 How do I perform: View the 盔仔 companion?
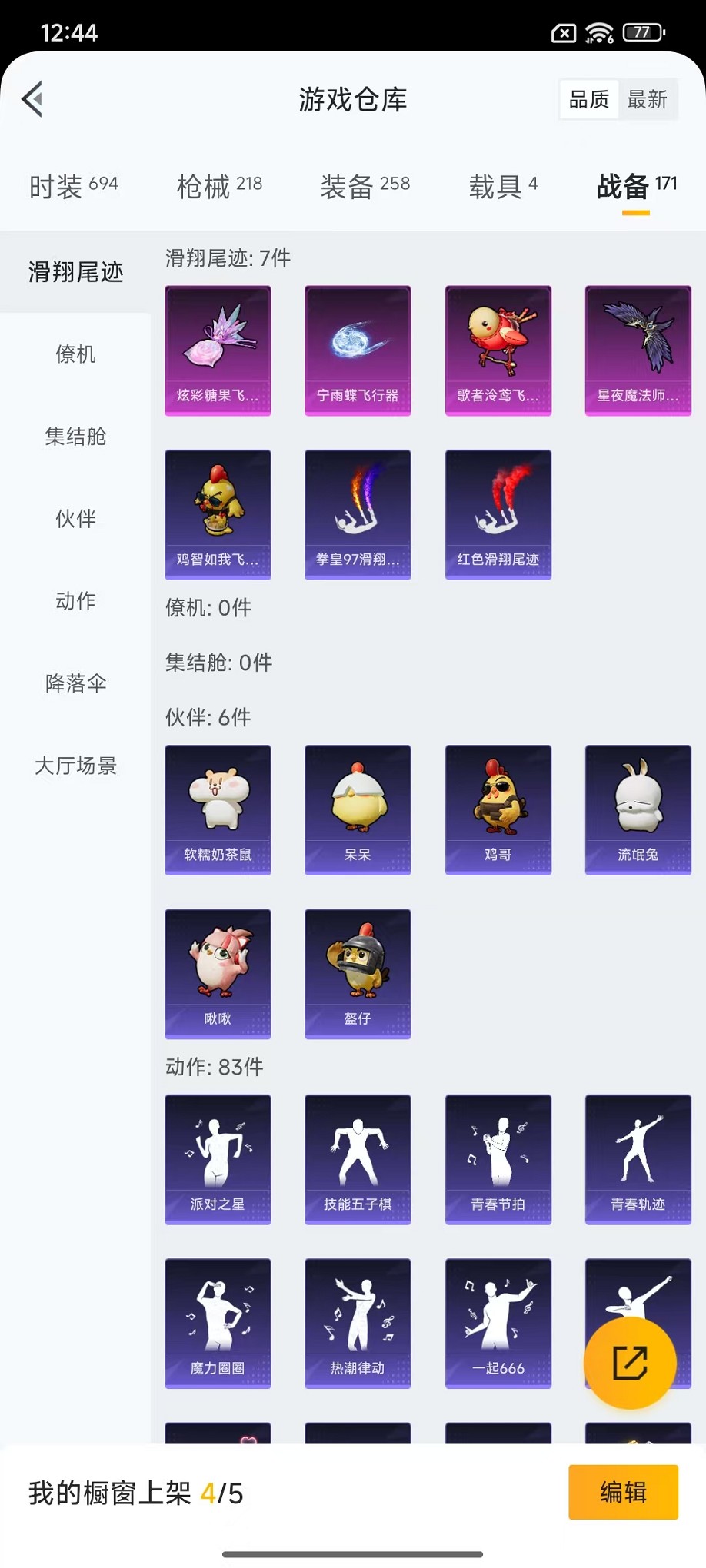pyautogui.click(x=358, y=973)
